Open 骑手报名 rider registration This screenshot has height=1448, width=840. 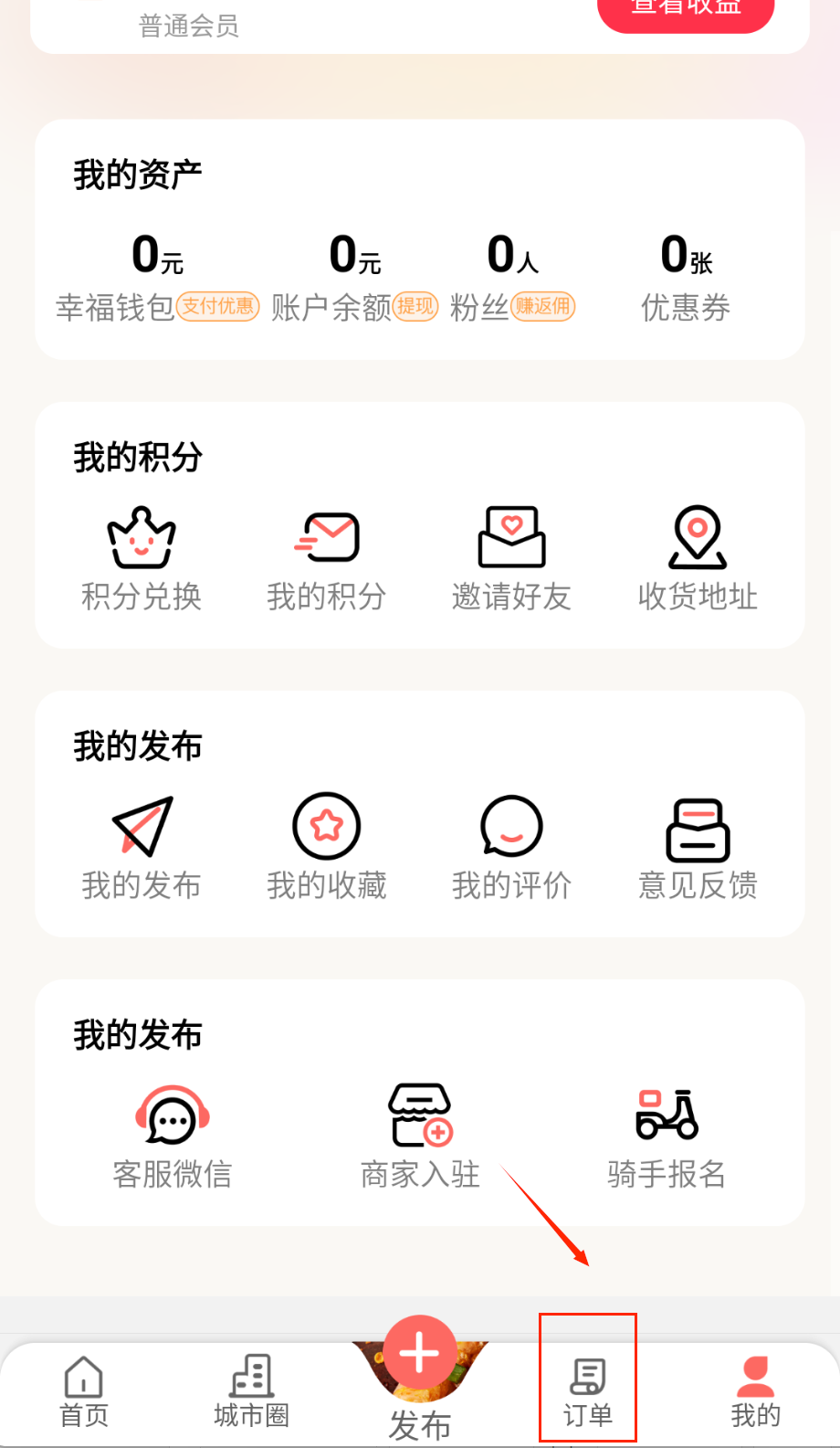click(667, 1136)
